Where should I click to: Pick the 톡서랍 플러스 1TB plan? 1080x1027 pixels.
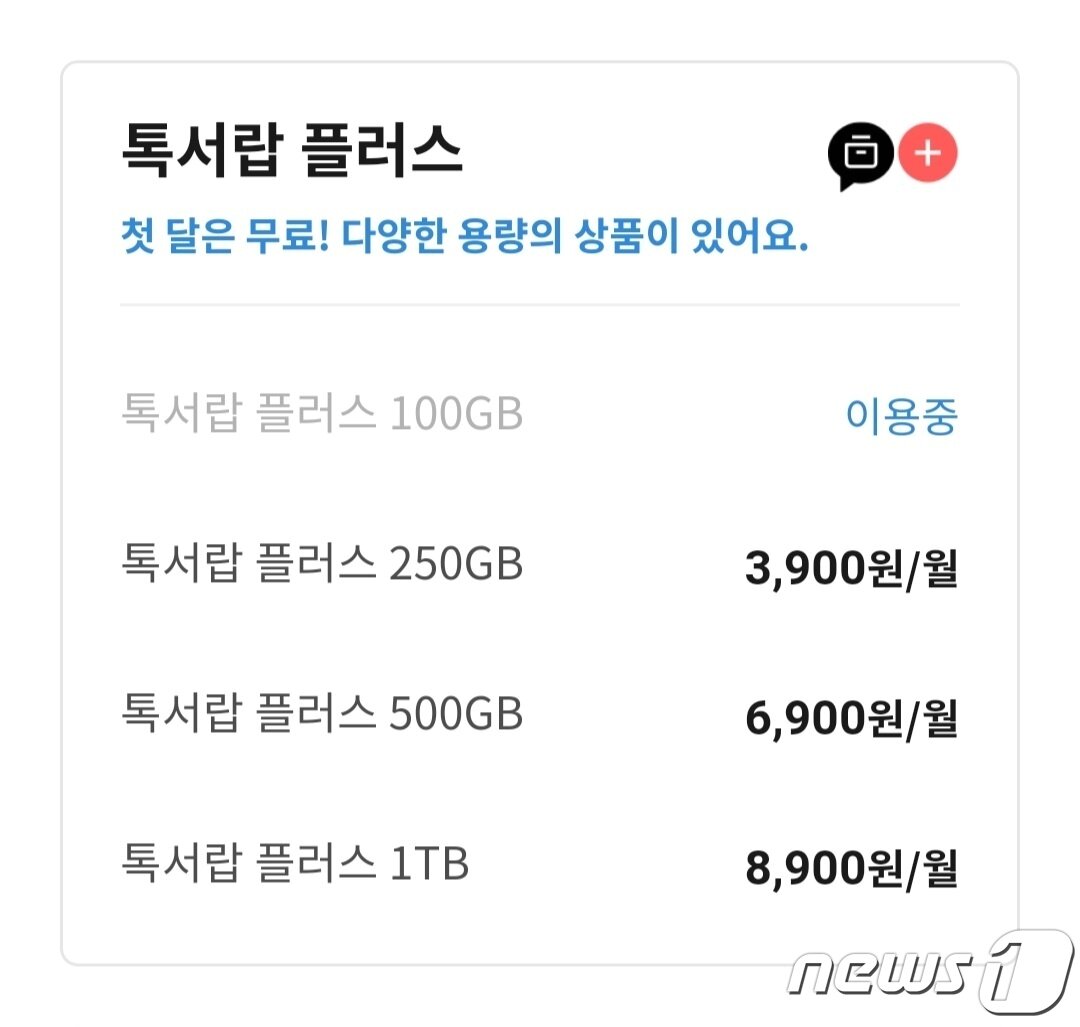(x=295, y=865)
